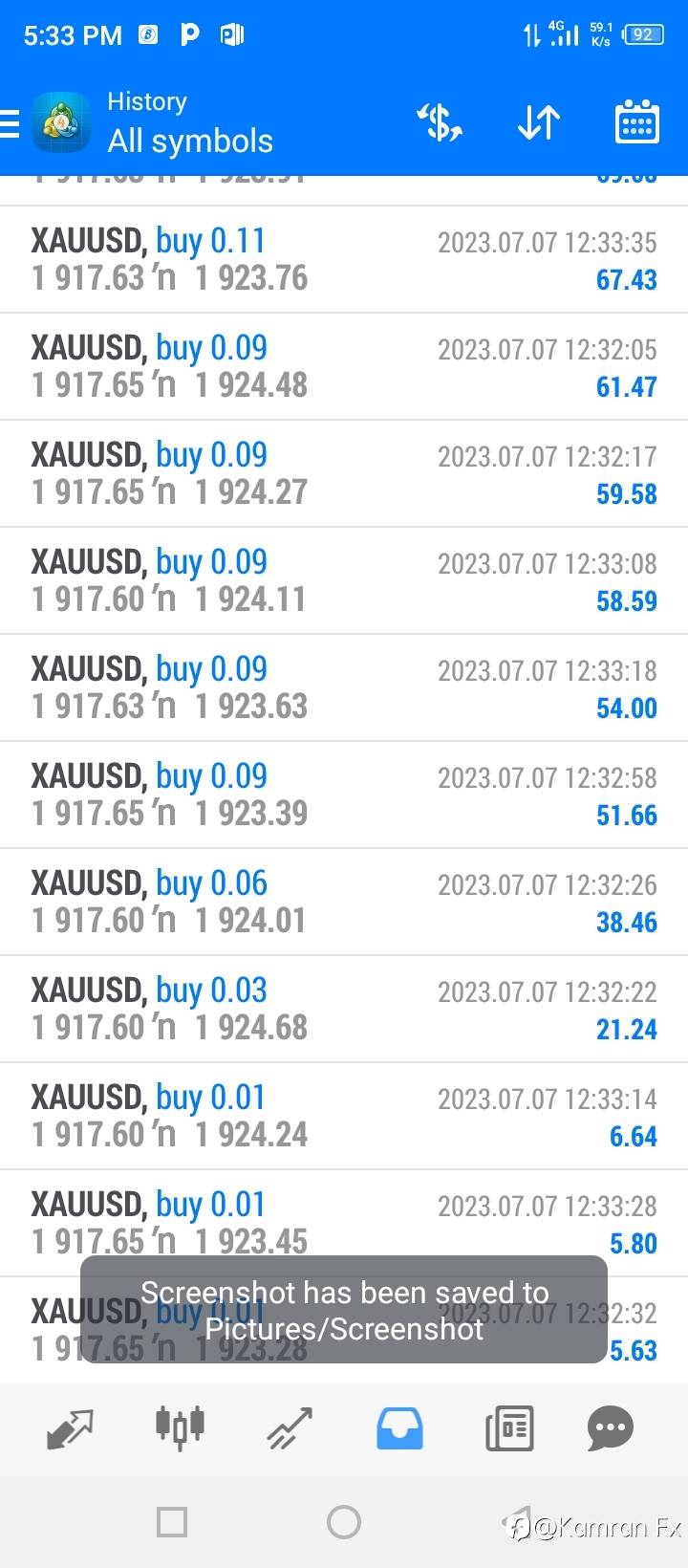The height and width of the screenshot is (1568, 688).
Task: Open the trade with profit 54.00
Action: click(x=344, y=688)
